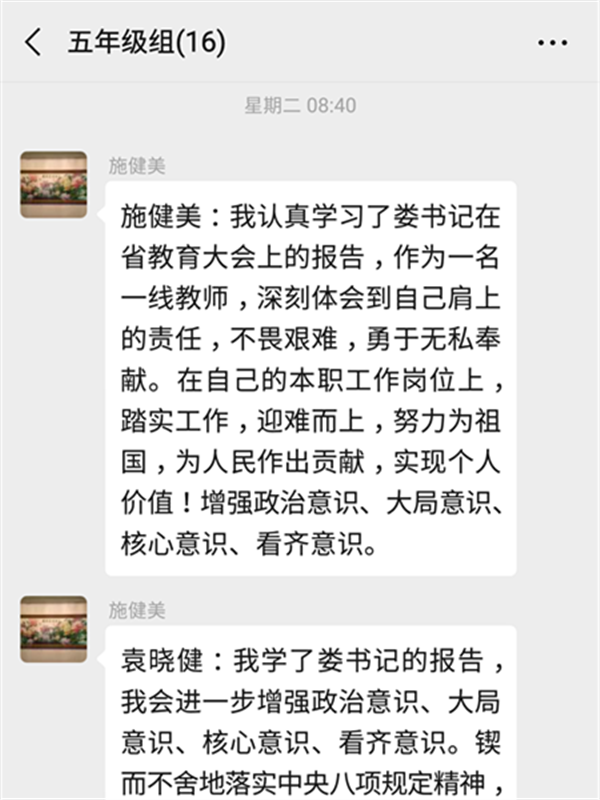The height and width of the screenshot is (800, 600).
Task: Go back from the 五年级组 group chat
Action: point(34,42)
